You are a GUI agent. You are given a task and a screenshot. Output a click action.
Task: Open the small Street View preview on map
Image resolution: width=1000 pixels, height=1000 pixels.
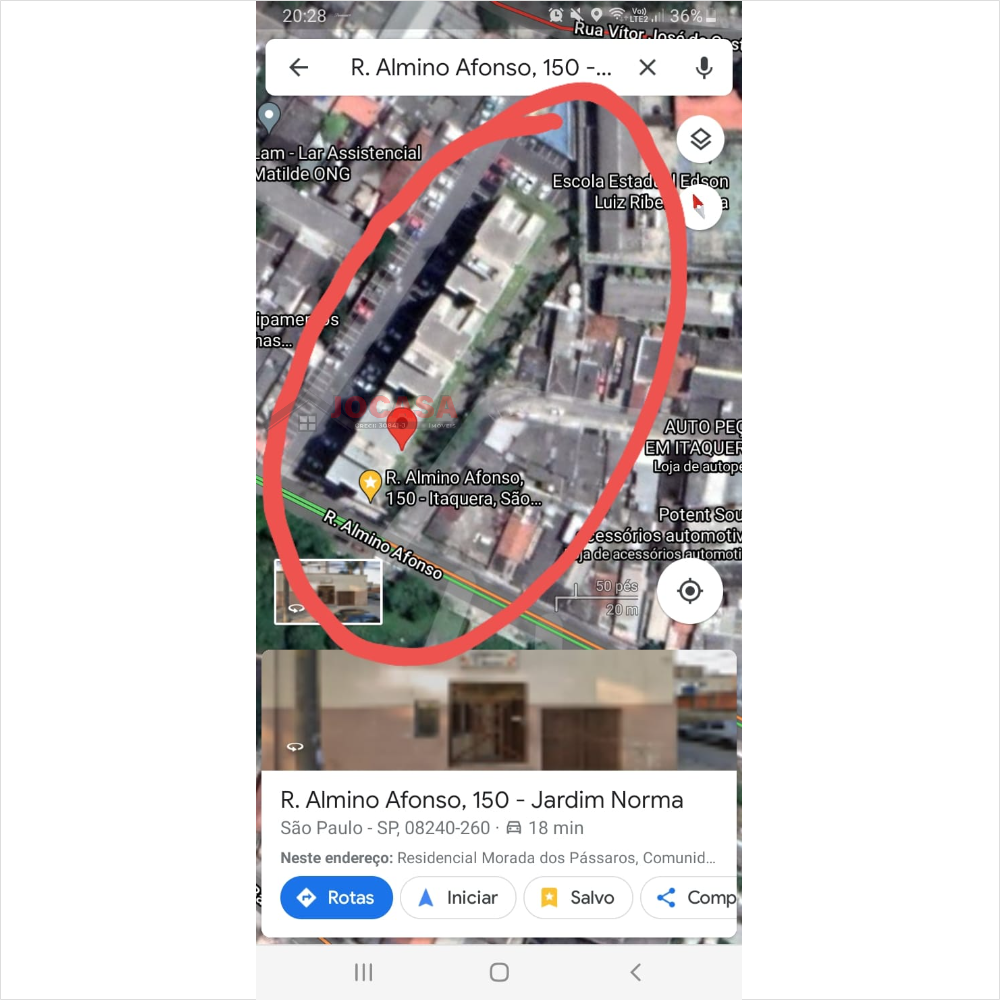click(x=328, y=591)
